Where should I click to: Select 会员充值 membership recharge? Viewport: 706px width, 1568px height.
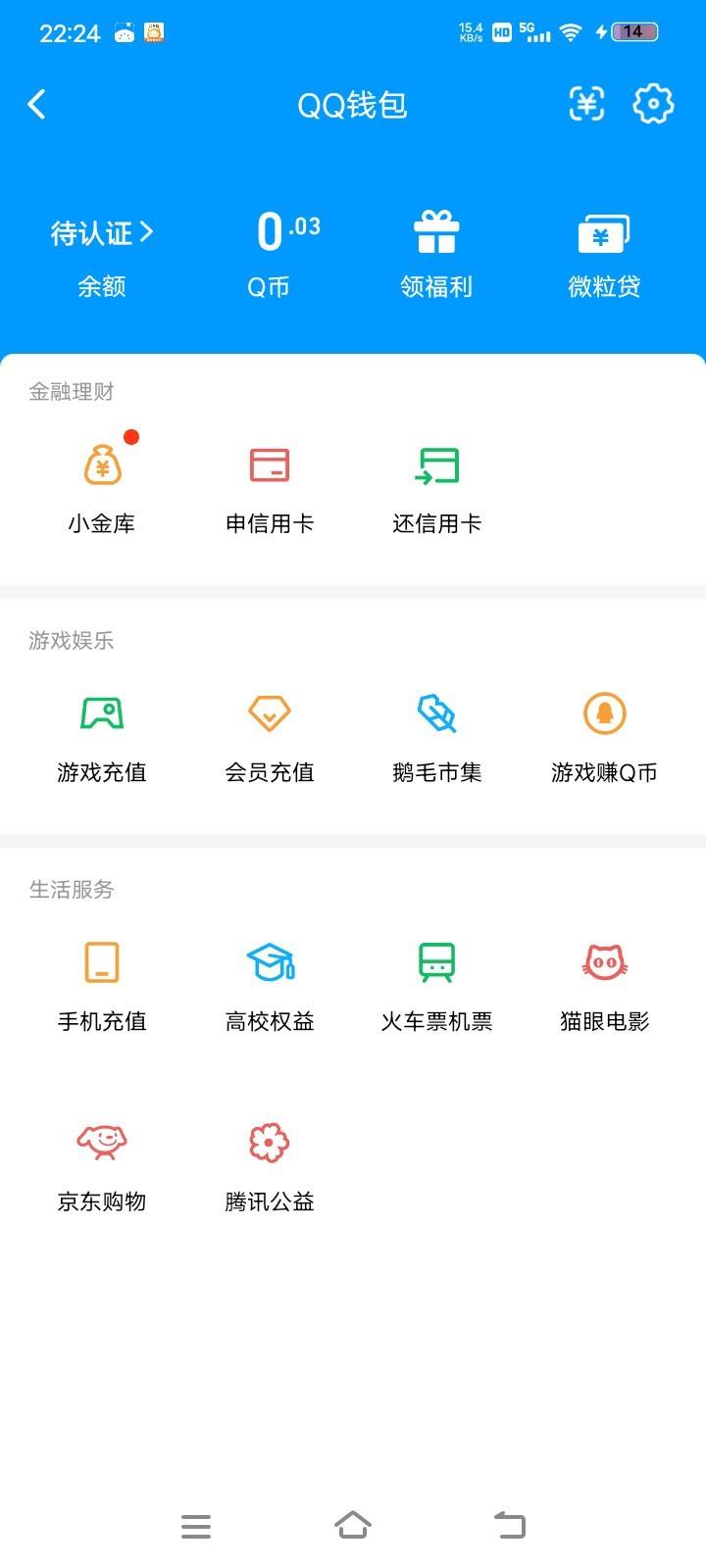[269, 734]
